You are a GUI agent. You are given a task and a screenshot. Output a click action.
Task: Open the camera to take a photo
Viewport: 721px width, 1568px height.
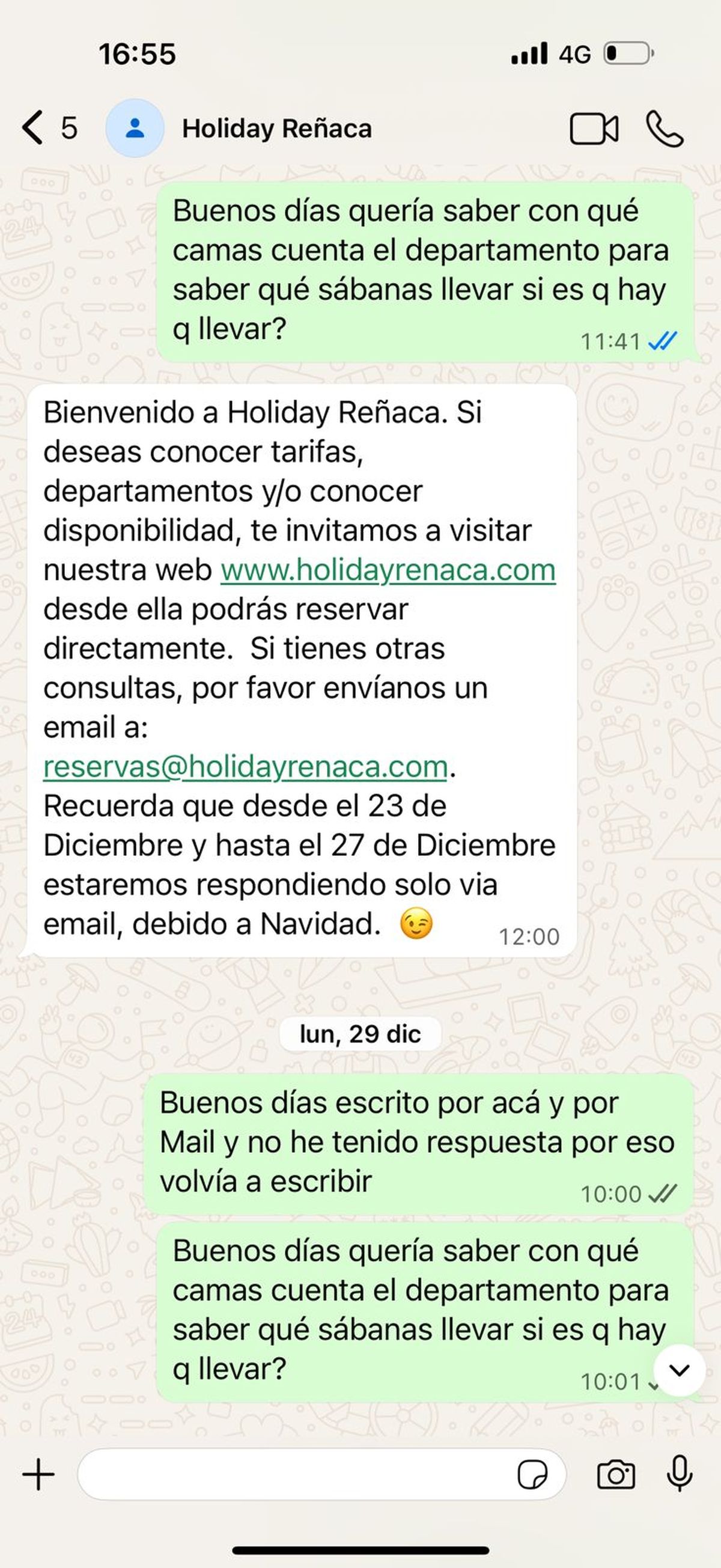tap(616, 1475)
